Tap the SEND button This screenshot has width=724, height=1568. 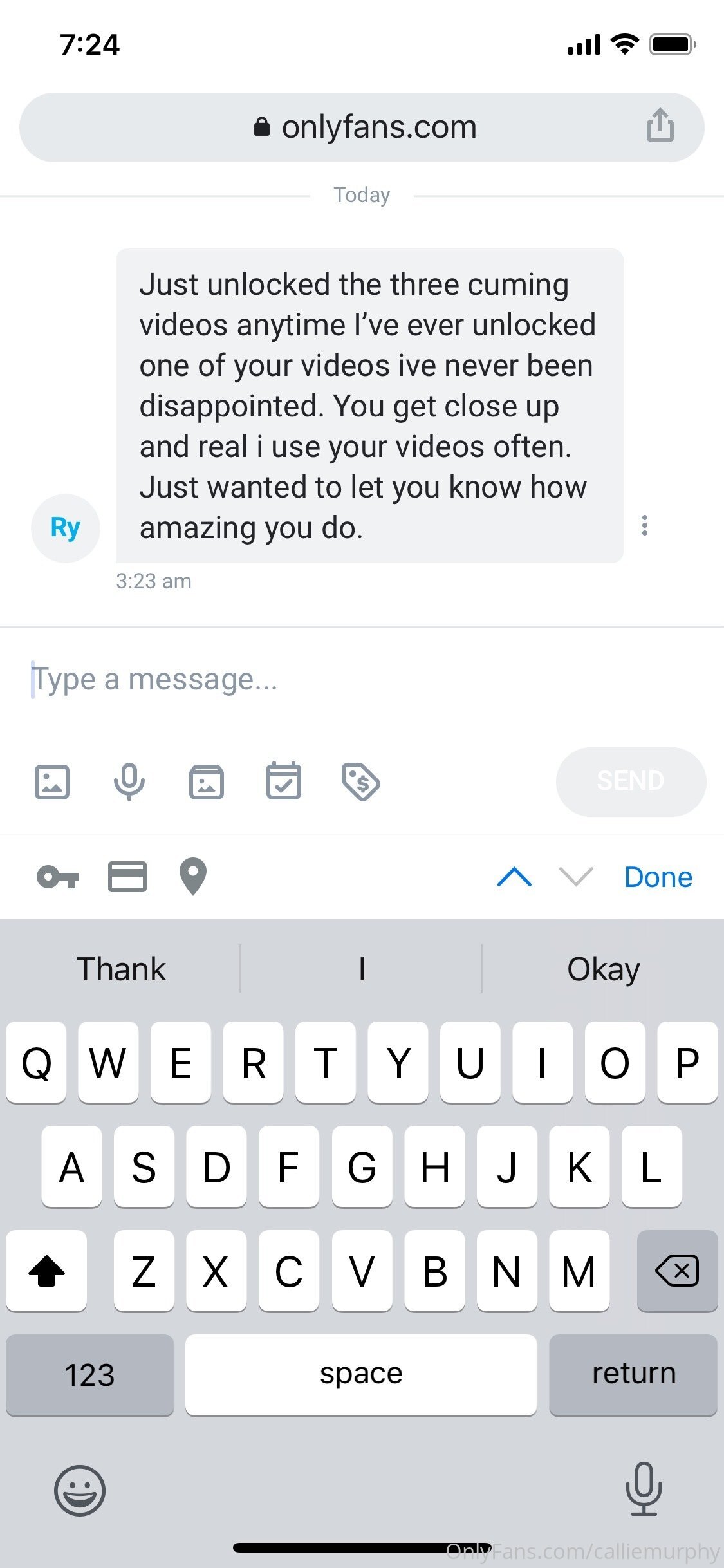(x=631, y=781)
